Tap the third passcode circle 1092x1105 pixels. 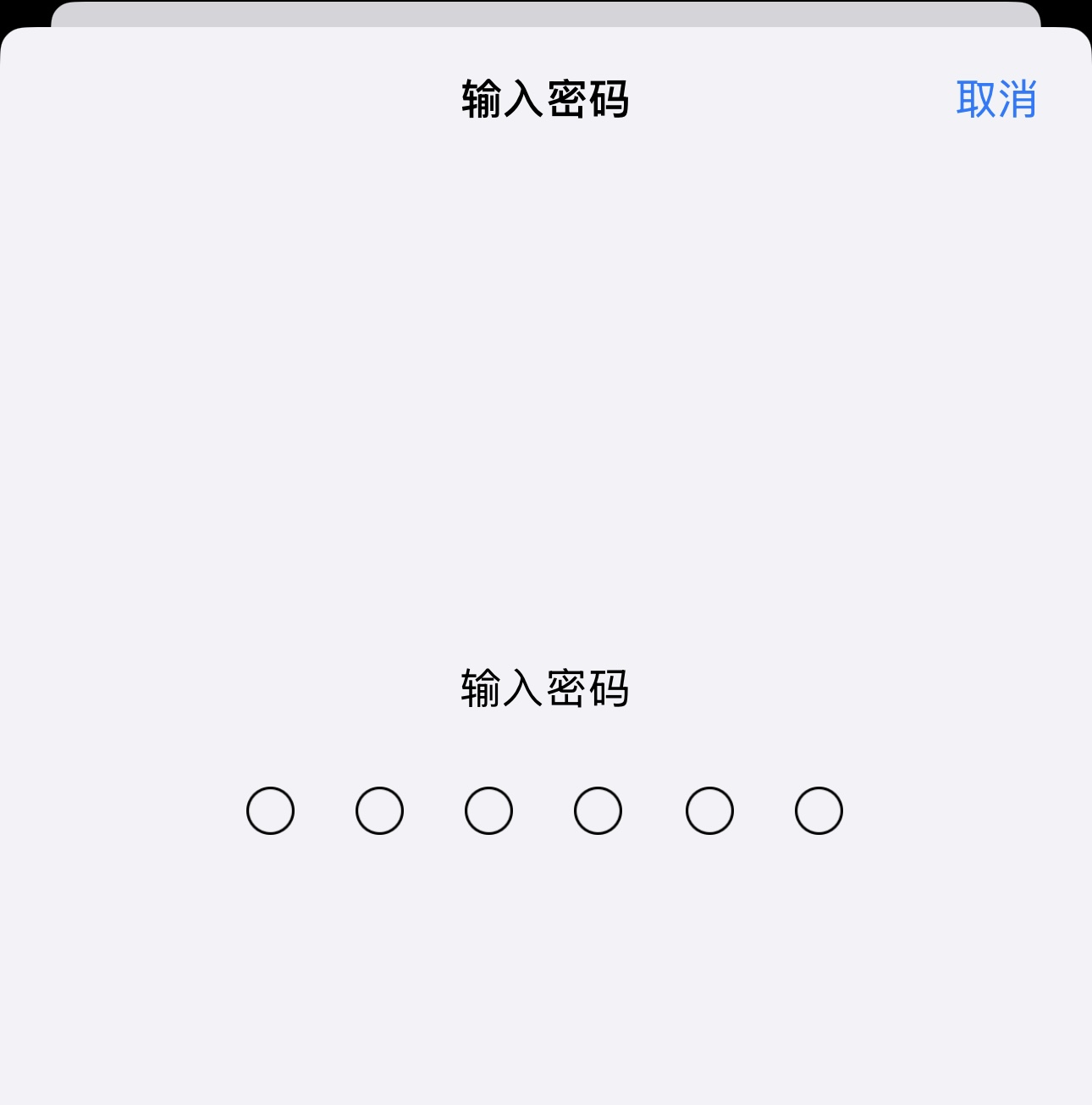point(488,810)
